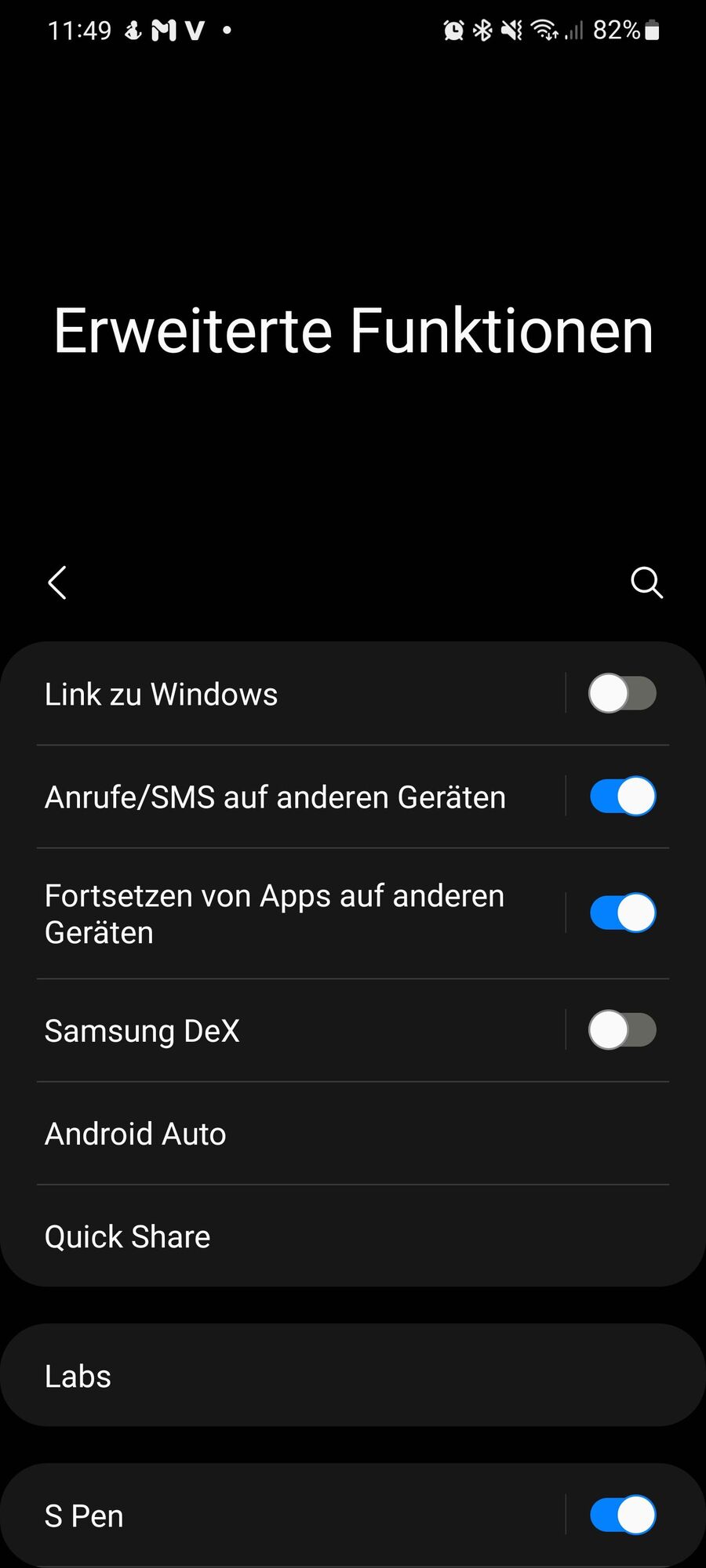The image size is (706, 1568).
Task: Enable the Link zu Windows switch
Action: click(x=622, y=694)
